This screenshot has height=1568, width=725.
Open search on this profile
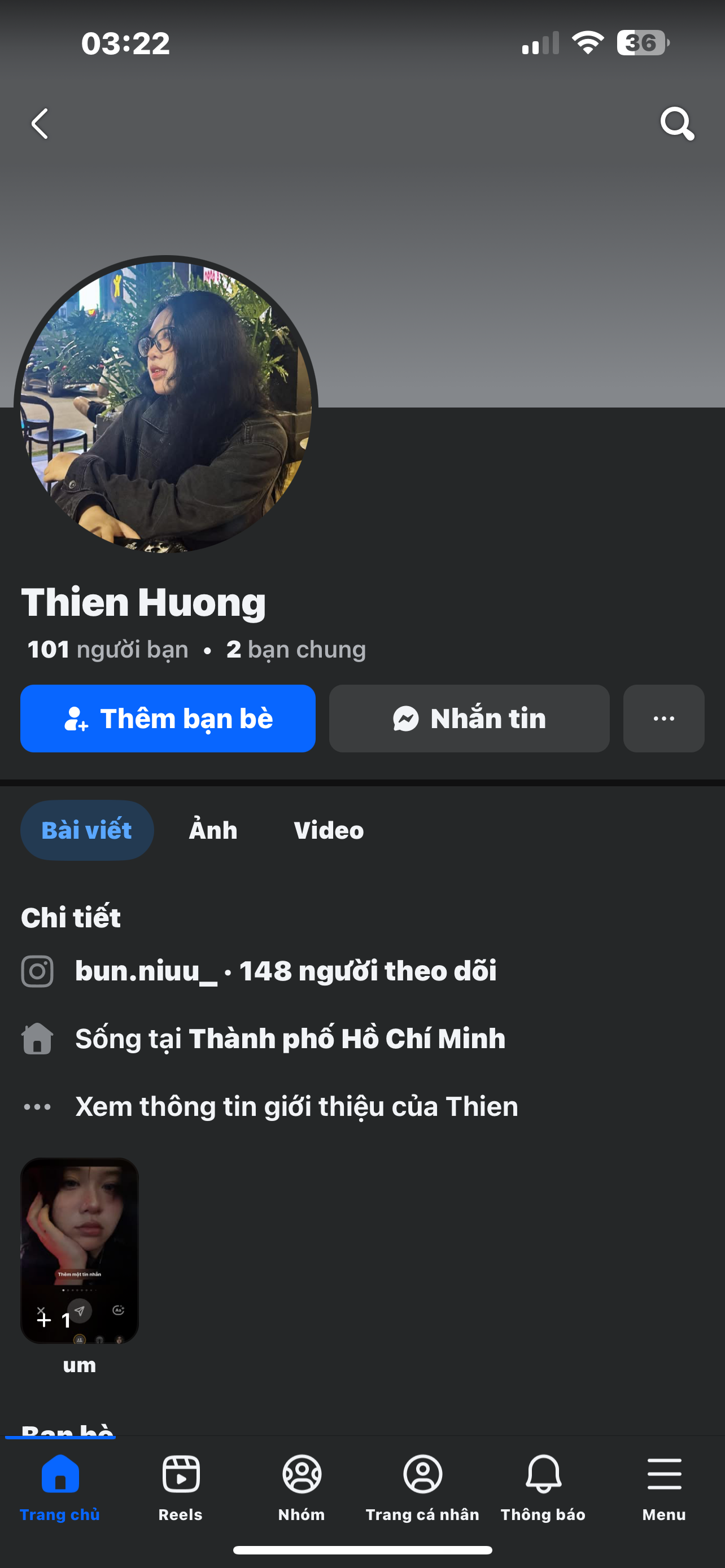(677, 124)
